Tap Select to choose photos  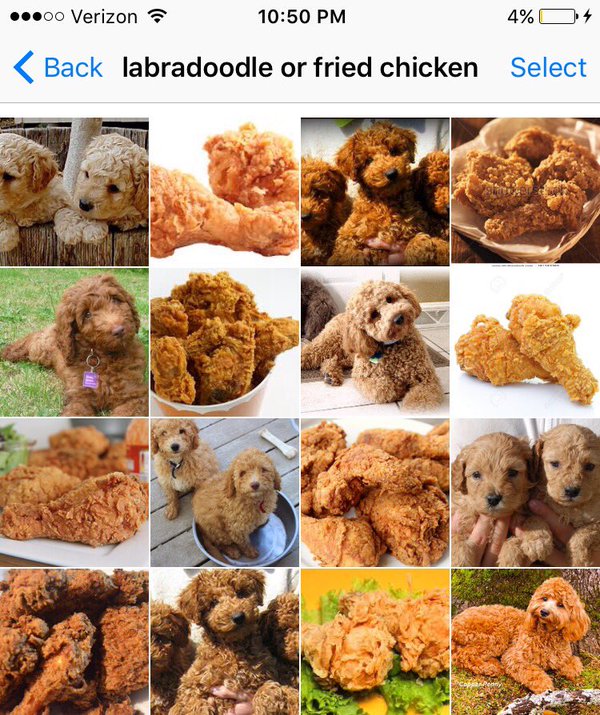pos(547,68)
